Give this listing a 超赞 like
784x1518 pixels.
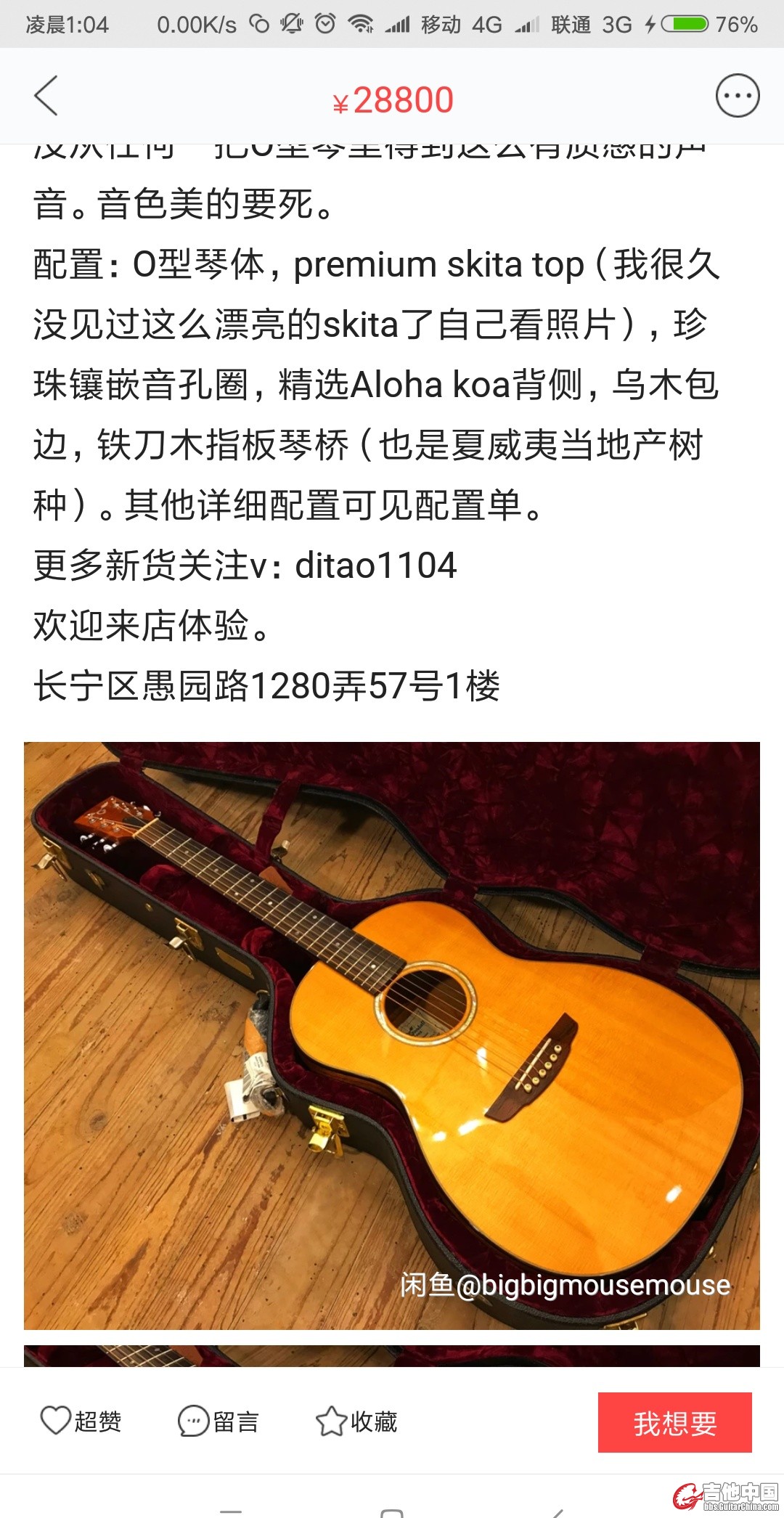tap(81, 1421)
